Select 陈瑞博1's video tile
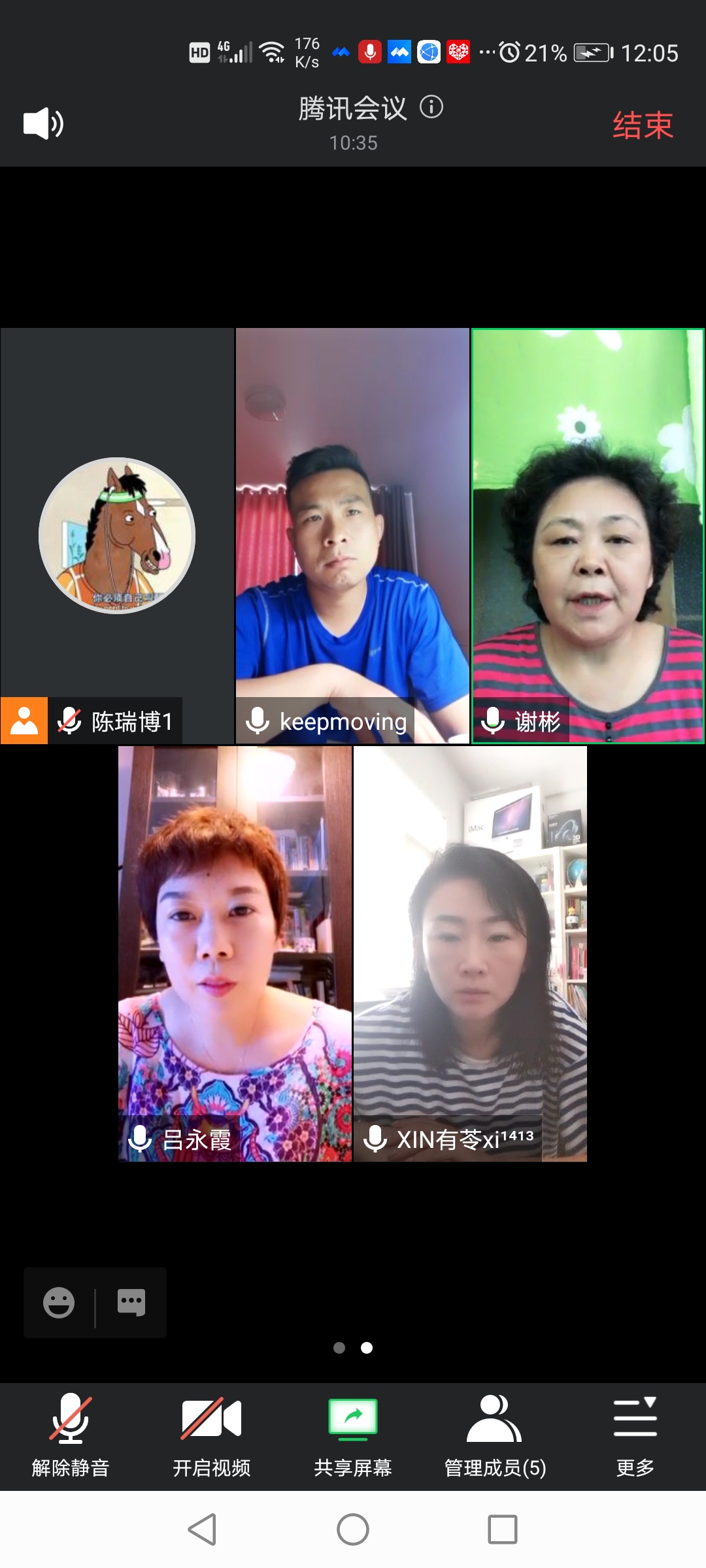The width and height of the screenshot is (706, 1568). coord(117,536)
